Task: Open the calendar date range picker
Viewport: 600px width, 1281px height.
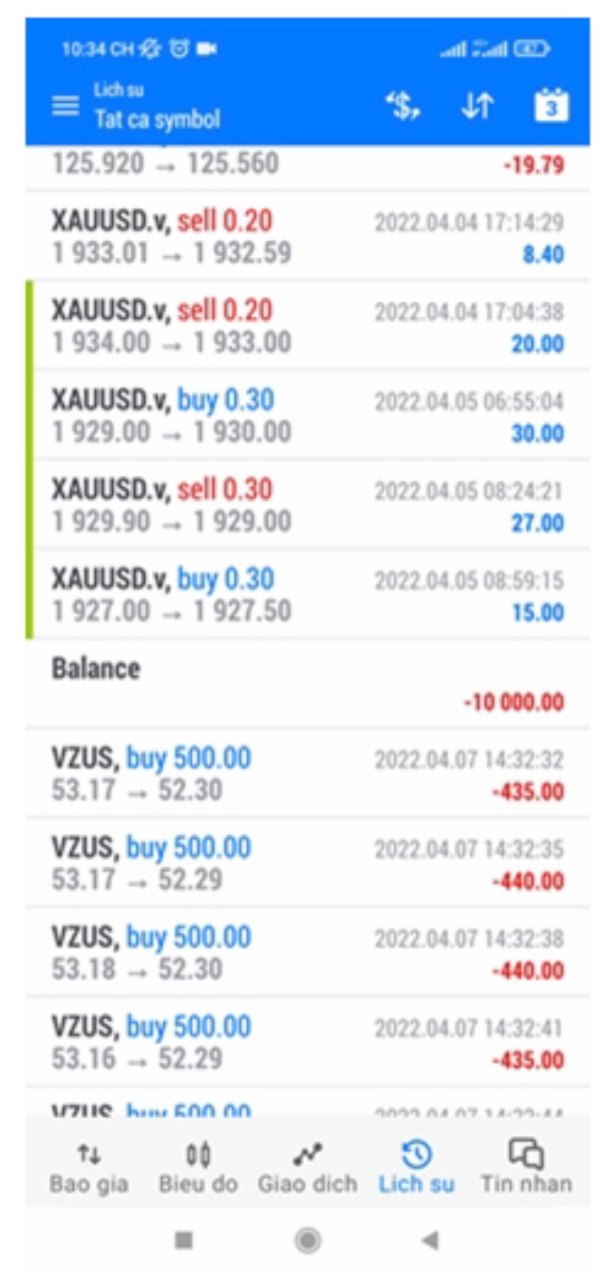Action: click(551, 106)
